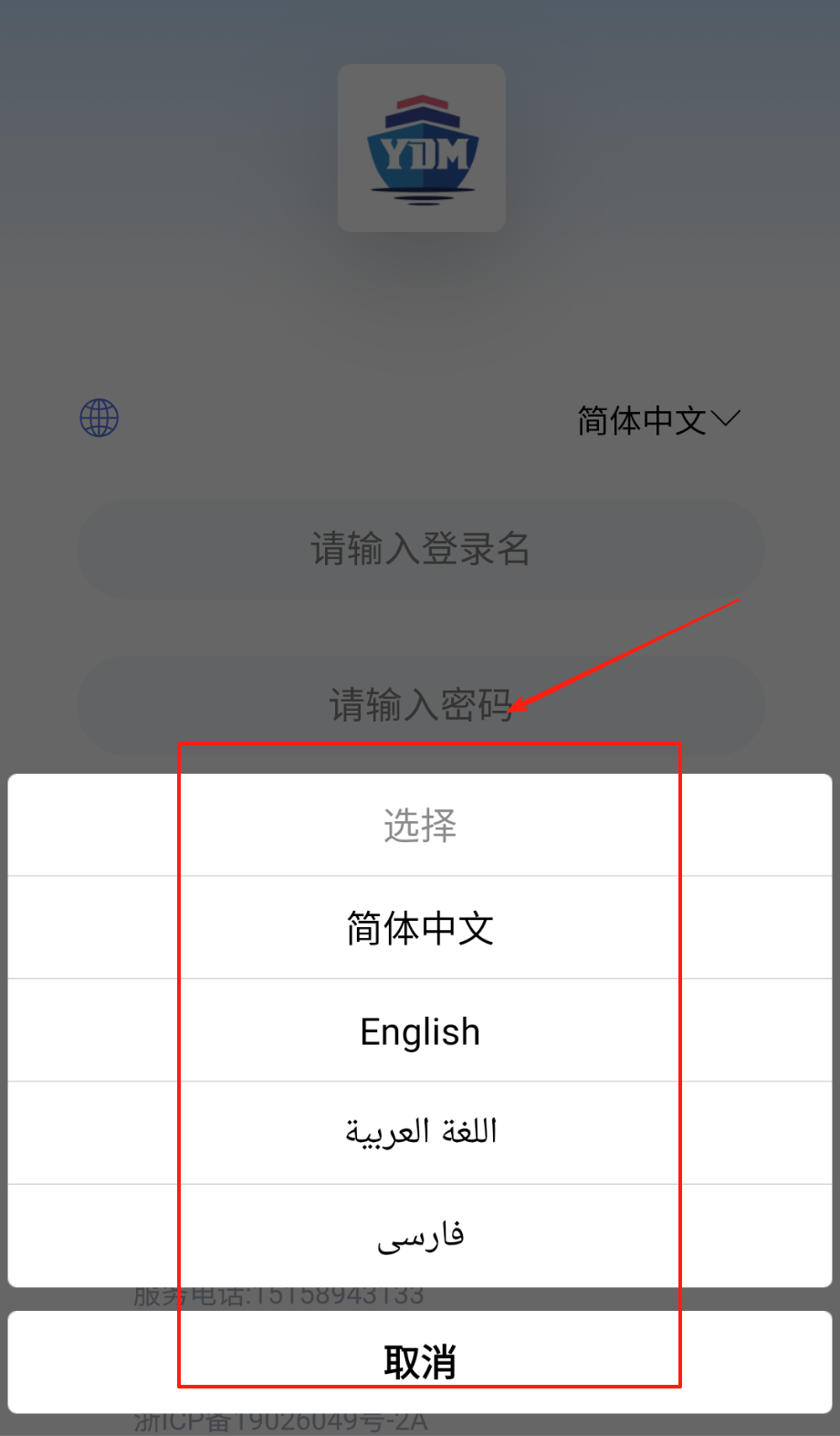Image resolution: width=840 pixels, height=1436 pixels.
Task: Choose English as the language
Action: click(x=420, y=1031)
